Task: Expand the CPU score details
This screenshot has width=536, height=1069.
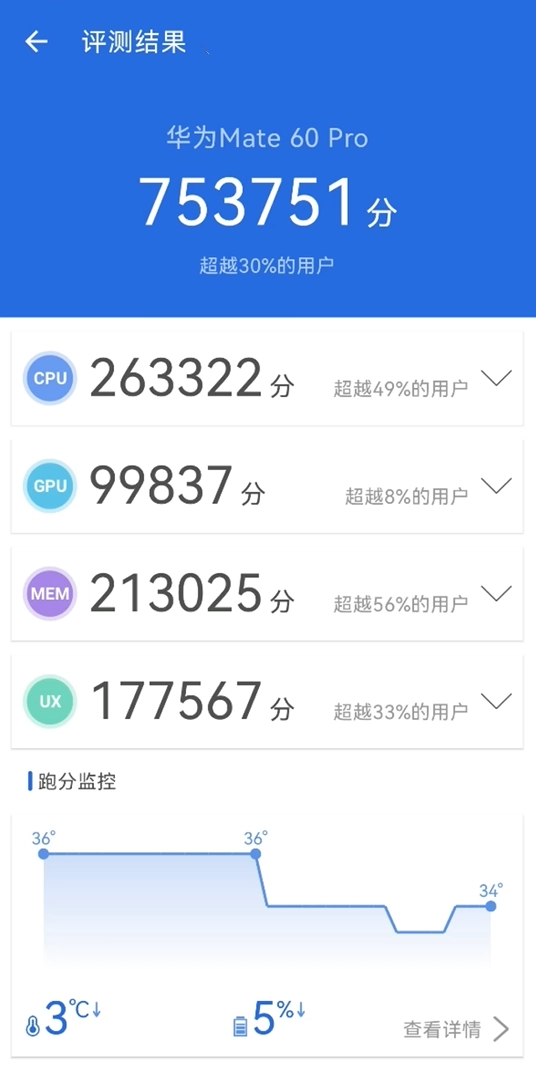Action: click(496, 378)
